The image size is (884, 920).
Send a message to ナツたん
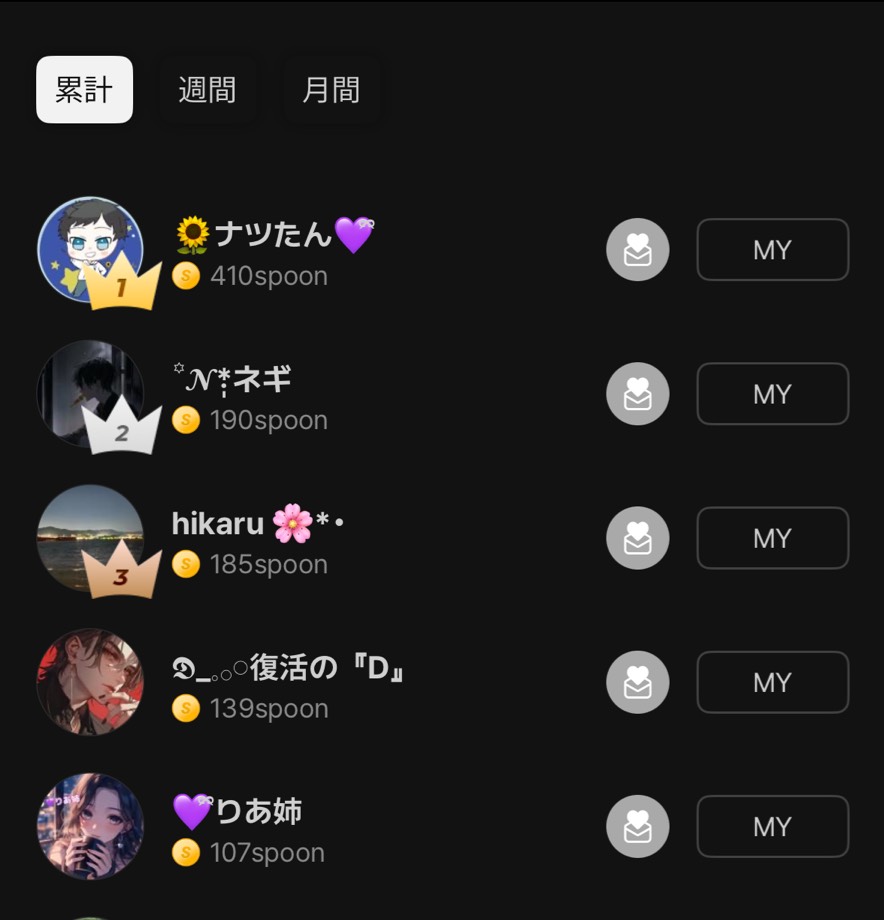(x=637, y=250)
